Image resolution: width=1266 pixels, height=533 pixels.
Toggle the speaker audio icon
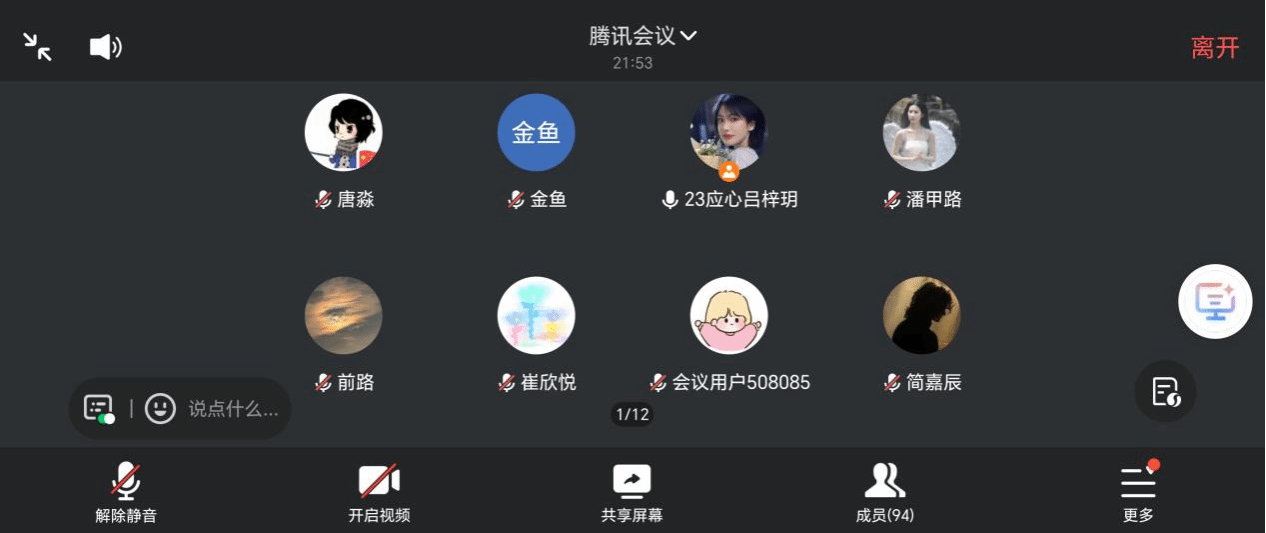click(x=105, y=47)
